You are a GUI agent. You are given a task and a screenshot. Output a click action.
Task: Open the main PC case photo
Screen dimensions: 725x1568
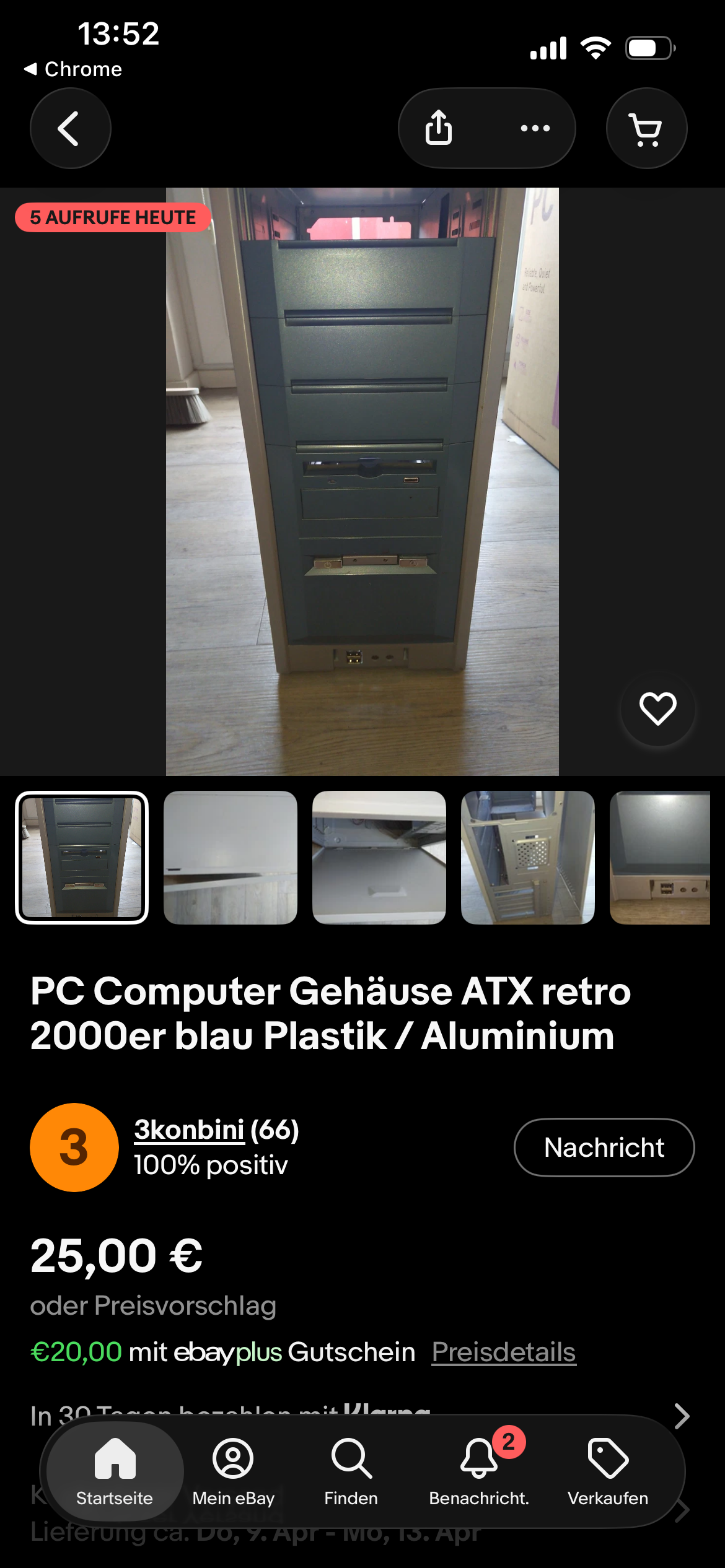(362, 481)
